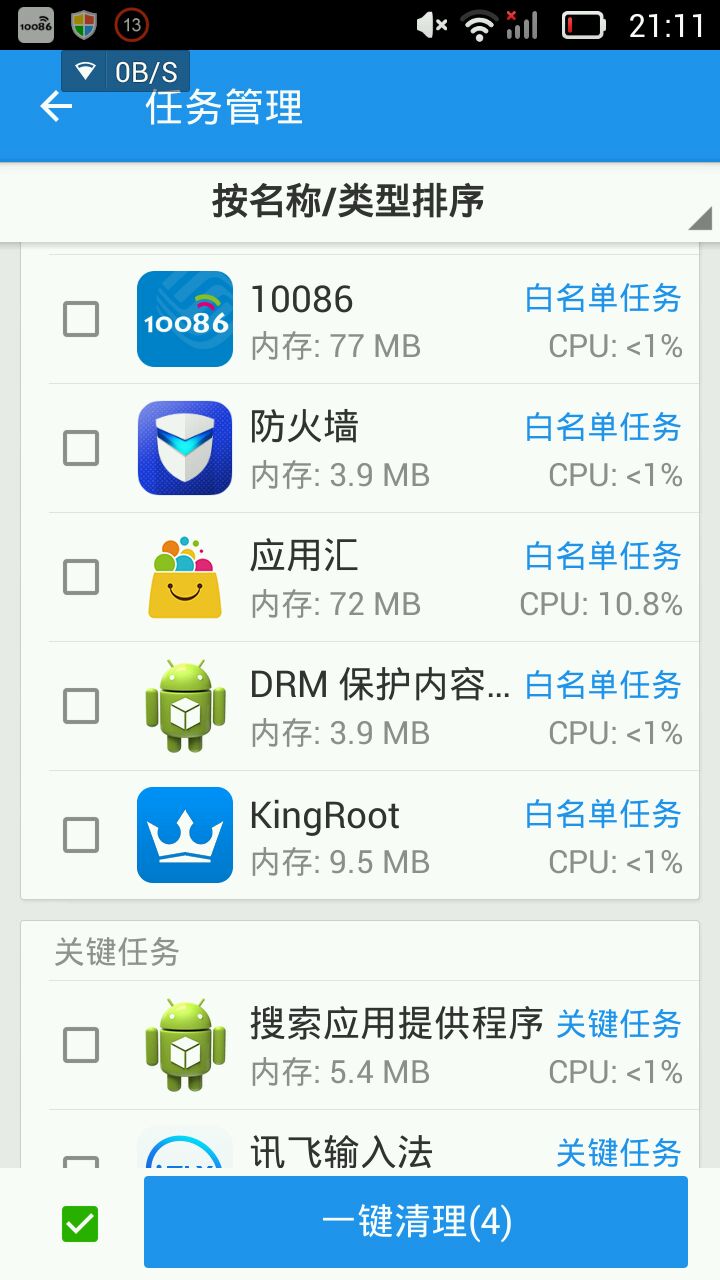
Task: Open the KingRoot task row
Action: [380, 836]
